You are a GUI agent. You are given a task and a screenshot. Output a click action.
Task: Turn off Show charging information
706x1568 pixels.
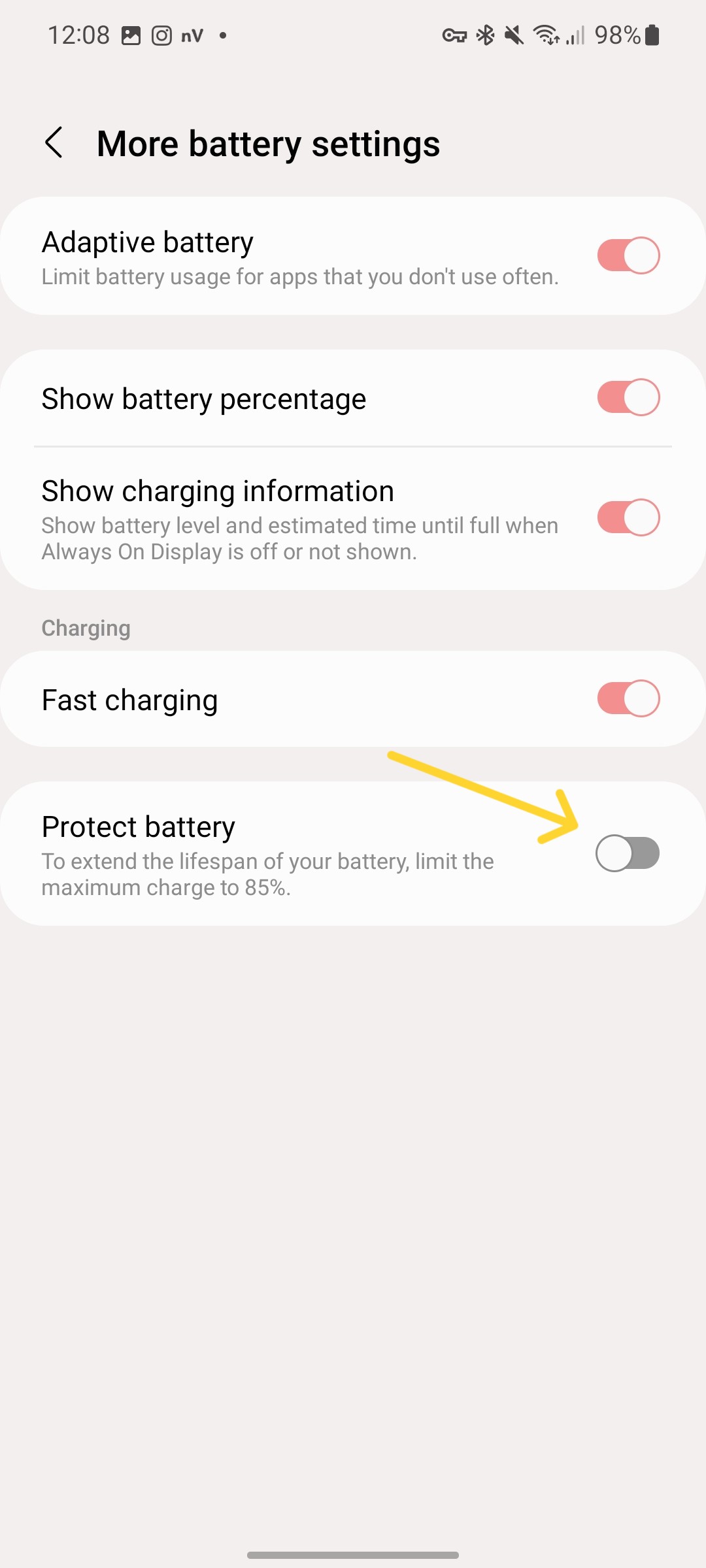pos(628,517)
